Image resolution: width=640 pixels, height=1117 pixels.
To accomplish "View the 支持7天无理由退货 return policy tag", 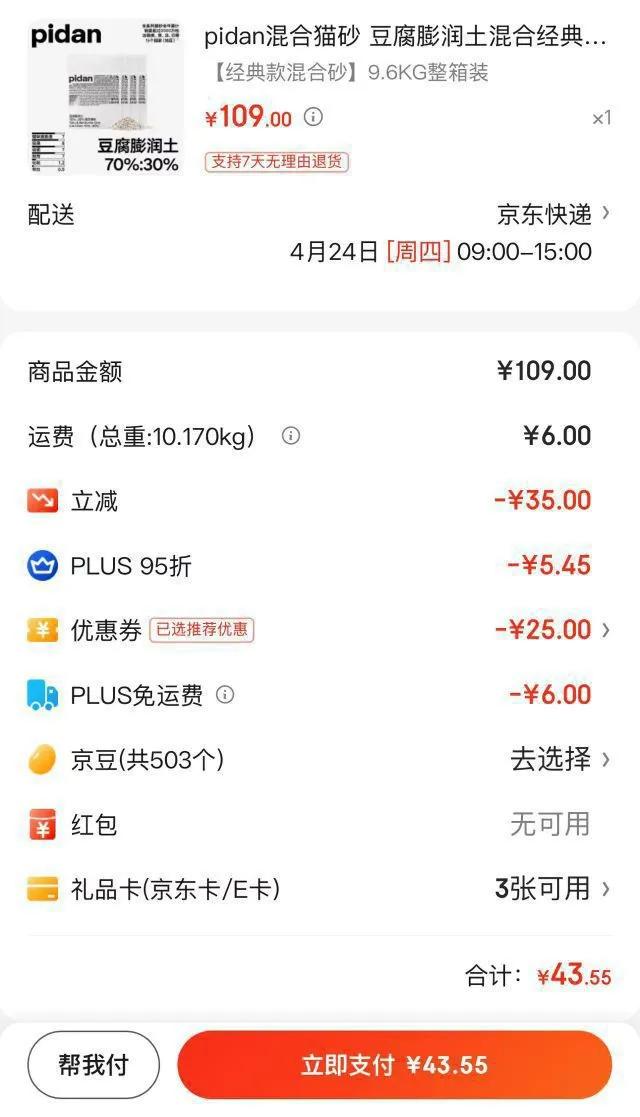I will 277,161.
